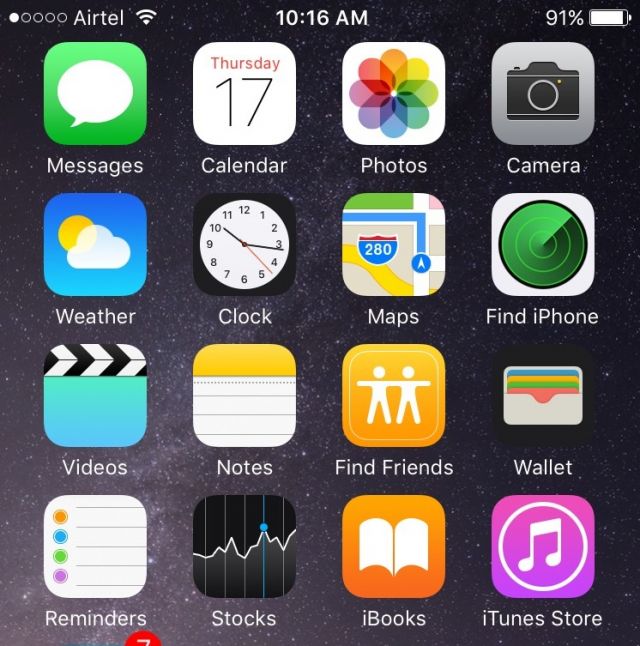Launch Maps
Screen dimensions: 640x646
(x=393, y=244)
